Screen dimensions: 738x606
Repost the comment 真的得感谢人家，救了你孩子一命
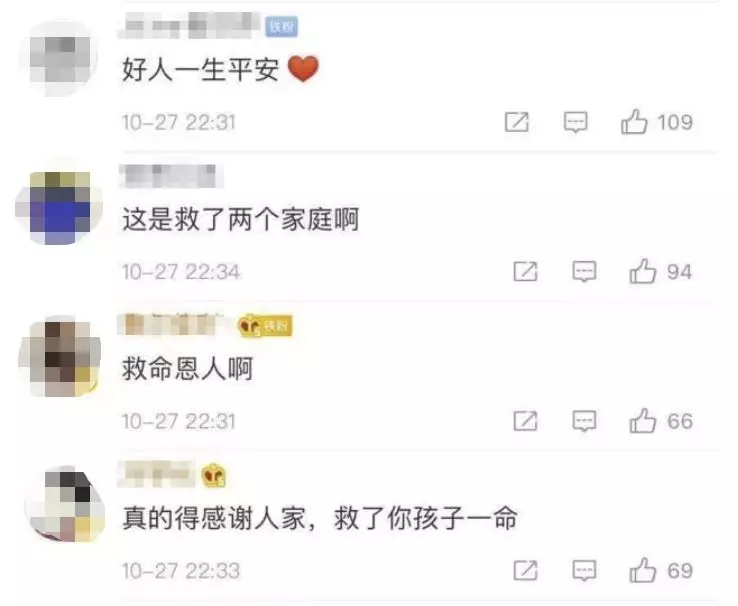point(525,571)
